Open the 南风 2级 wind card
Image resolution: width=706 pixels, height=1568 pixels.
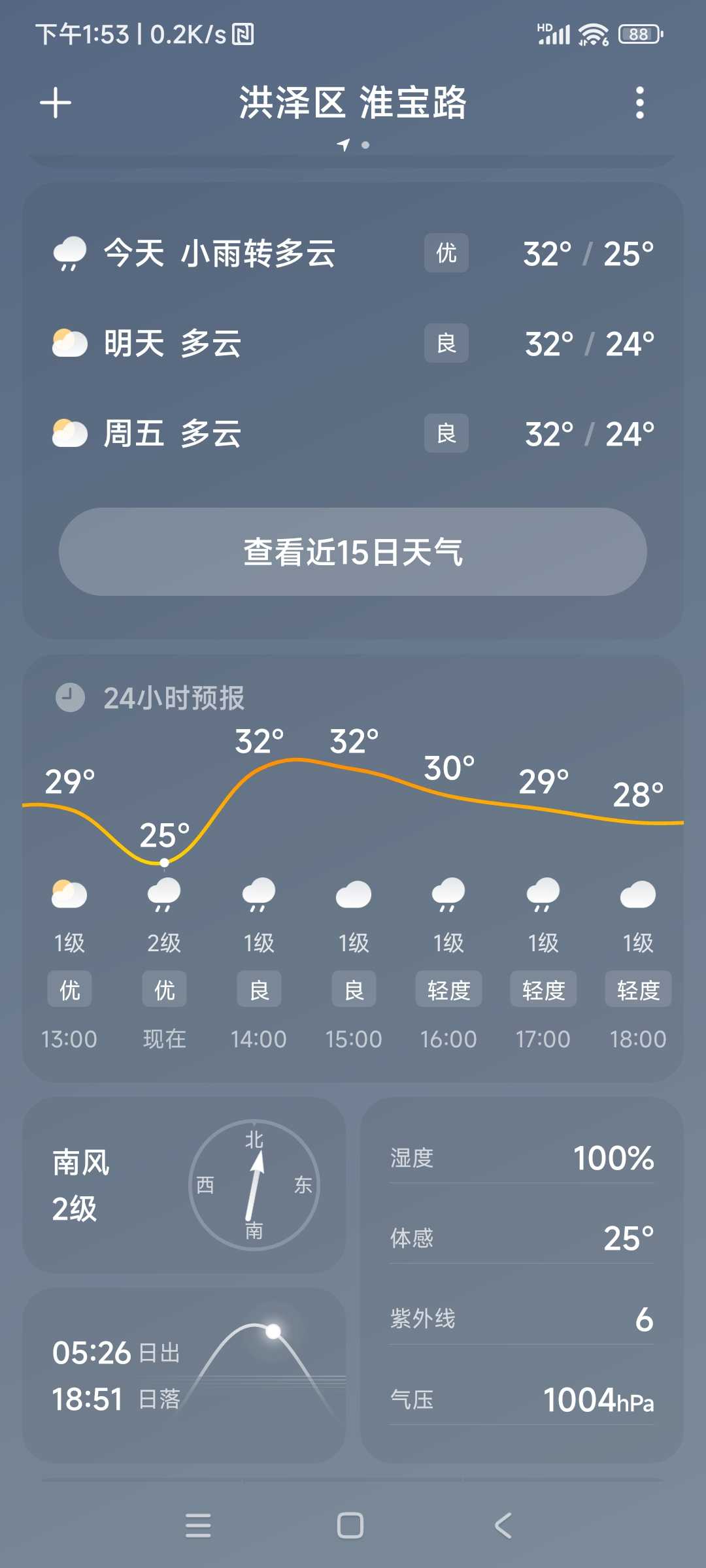[184, 1185]
